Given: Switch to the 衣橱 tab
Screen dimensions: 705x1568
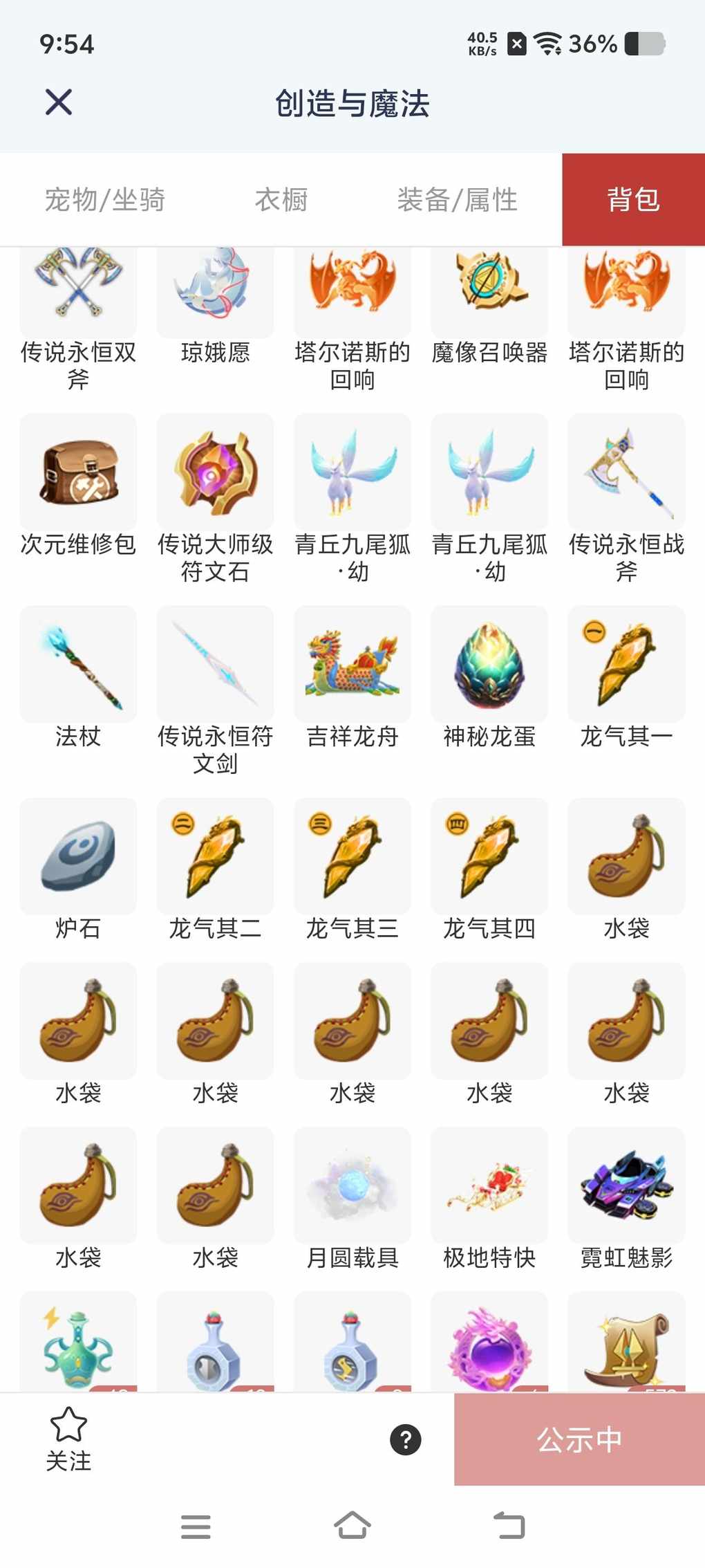Looking at the screenshot, I should pyautogui.click(x=281, y=200).
